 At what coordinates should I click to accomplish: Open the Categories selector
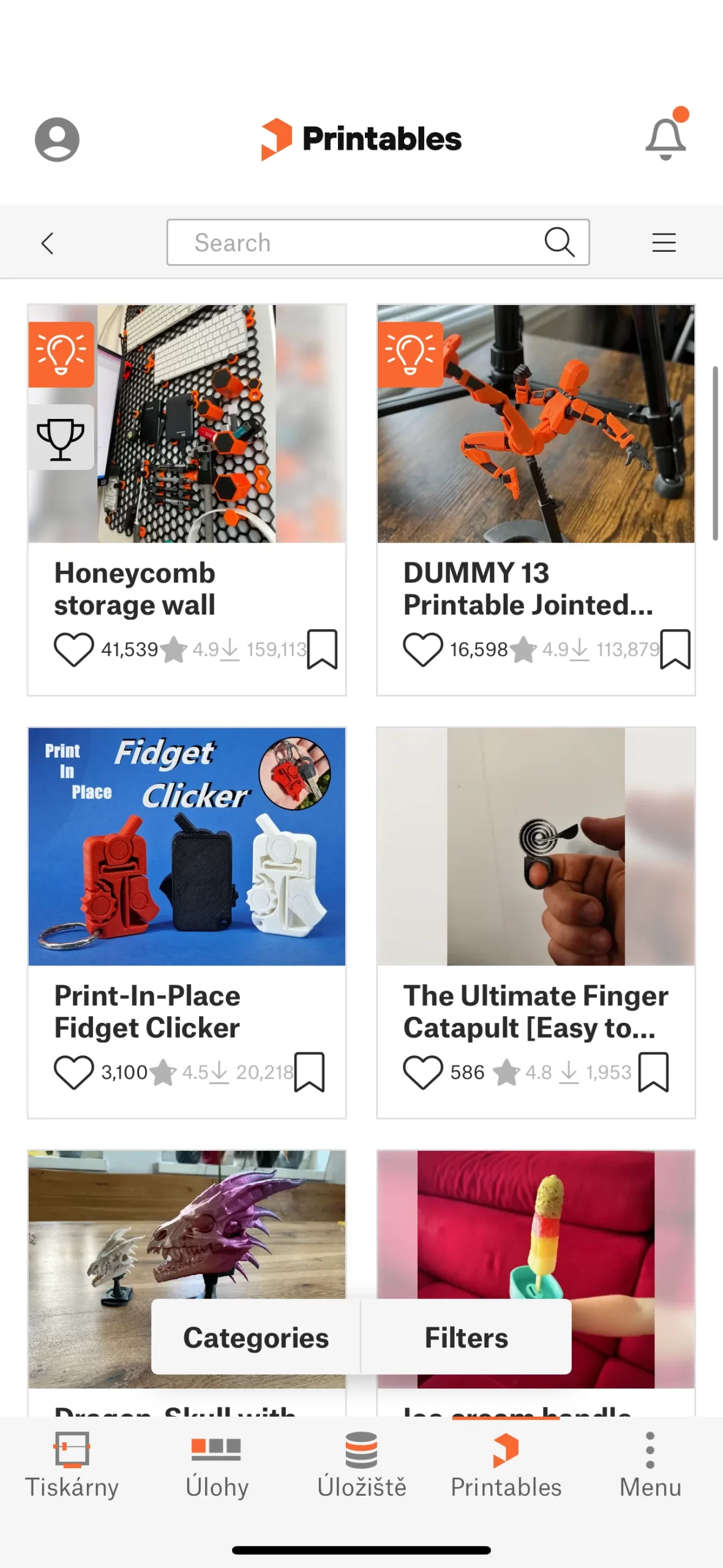[x=256, y=1338]
